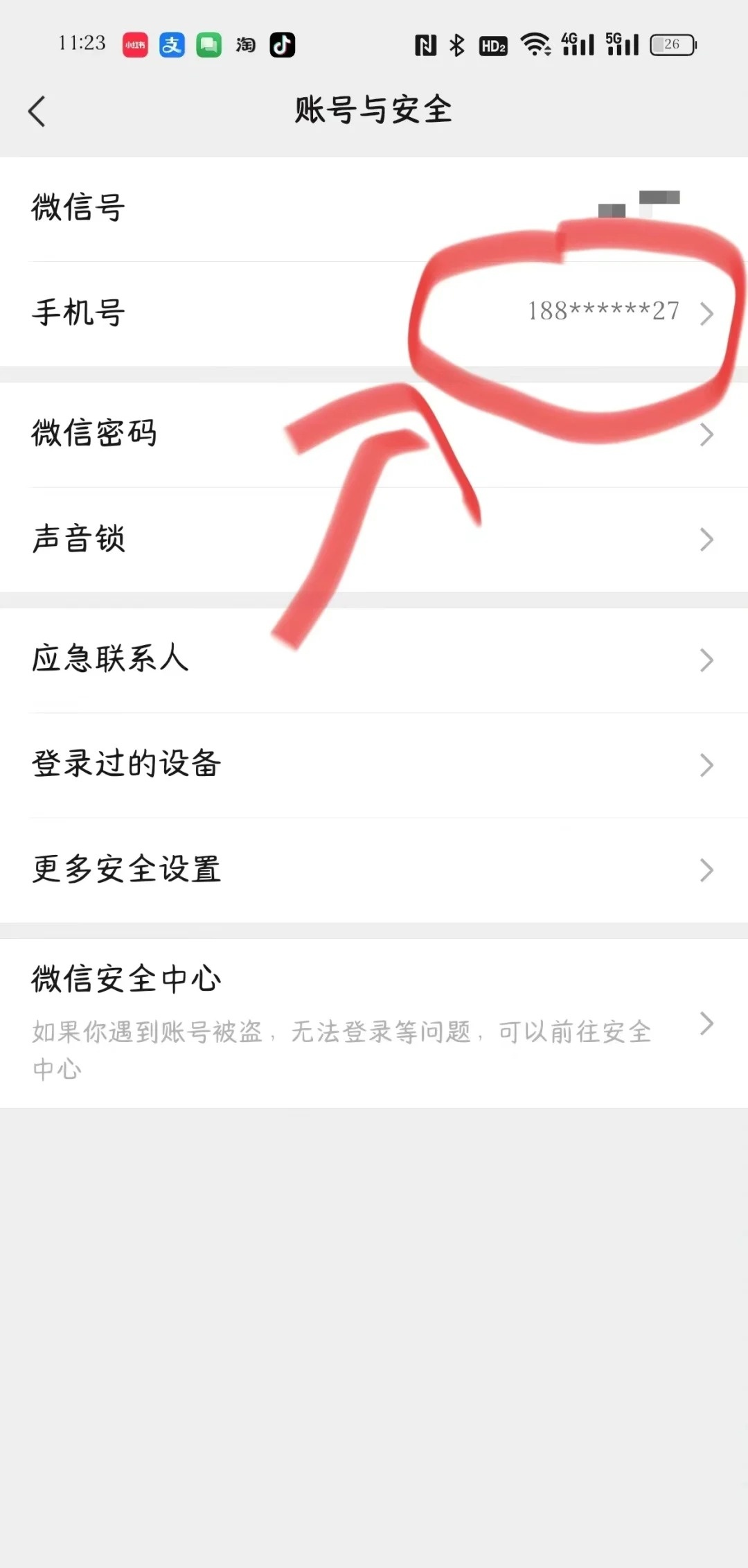The height and width of the screenshot is (1568, 748).
Task: View 登录过的设备 list
Action: pos(374,764)
